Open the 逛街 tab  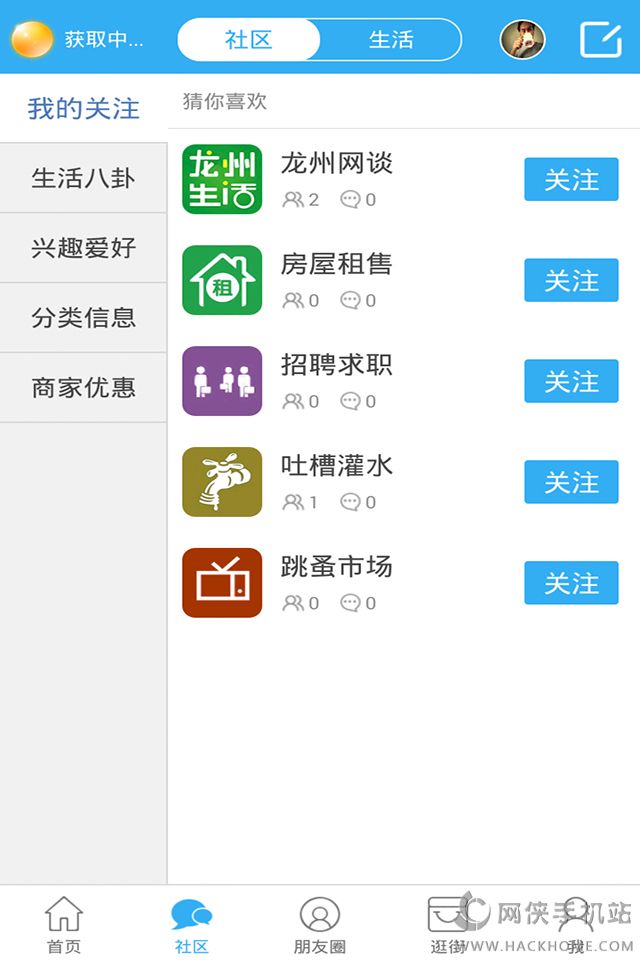tap(448, 925)
